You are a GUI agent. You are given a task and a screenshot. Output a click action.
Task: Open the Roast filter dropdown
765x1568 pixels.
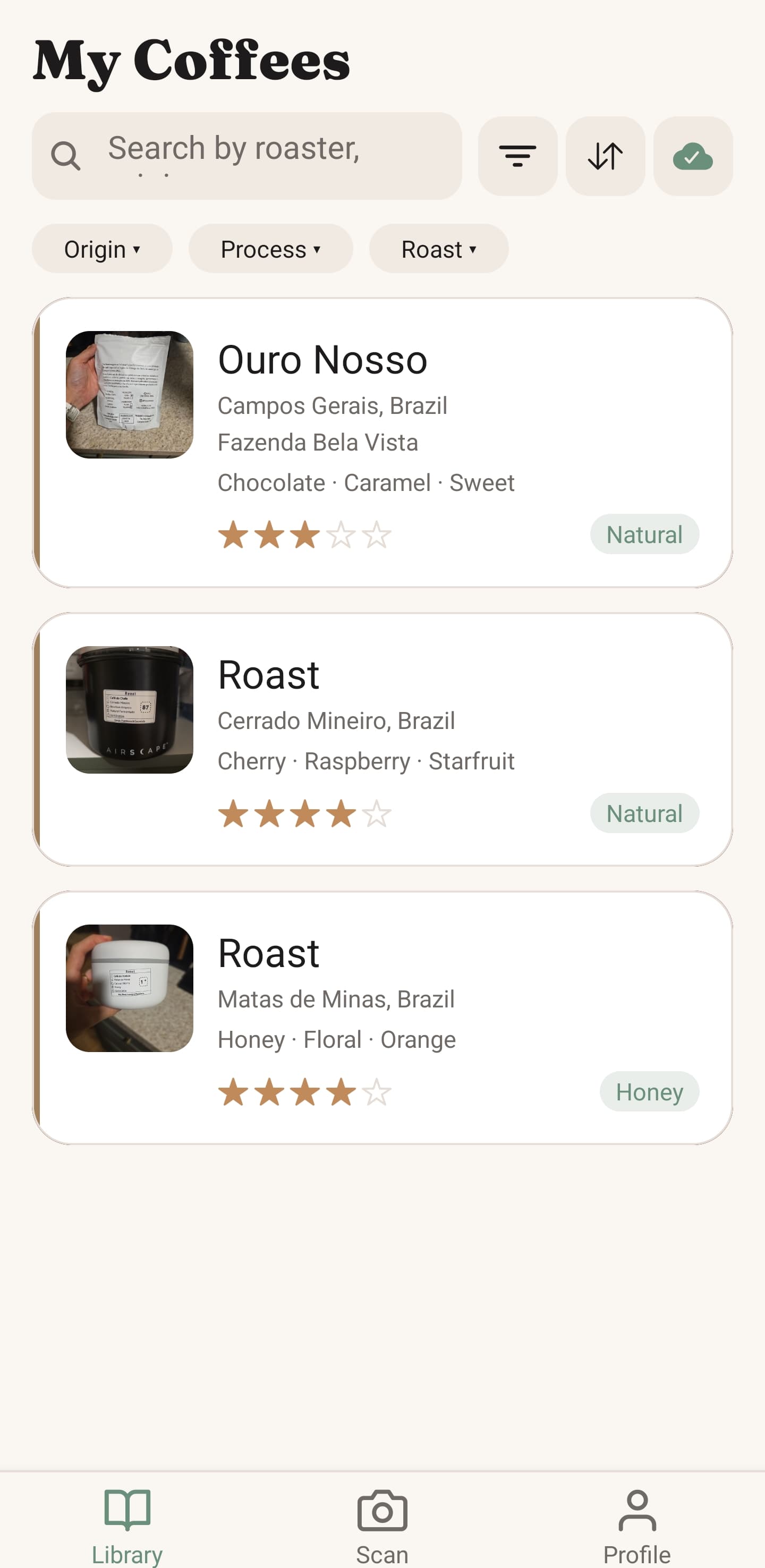tap(438, 249)
